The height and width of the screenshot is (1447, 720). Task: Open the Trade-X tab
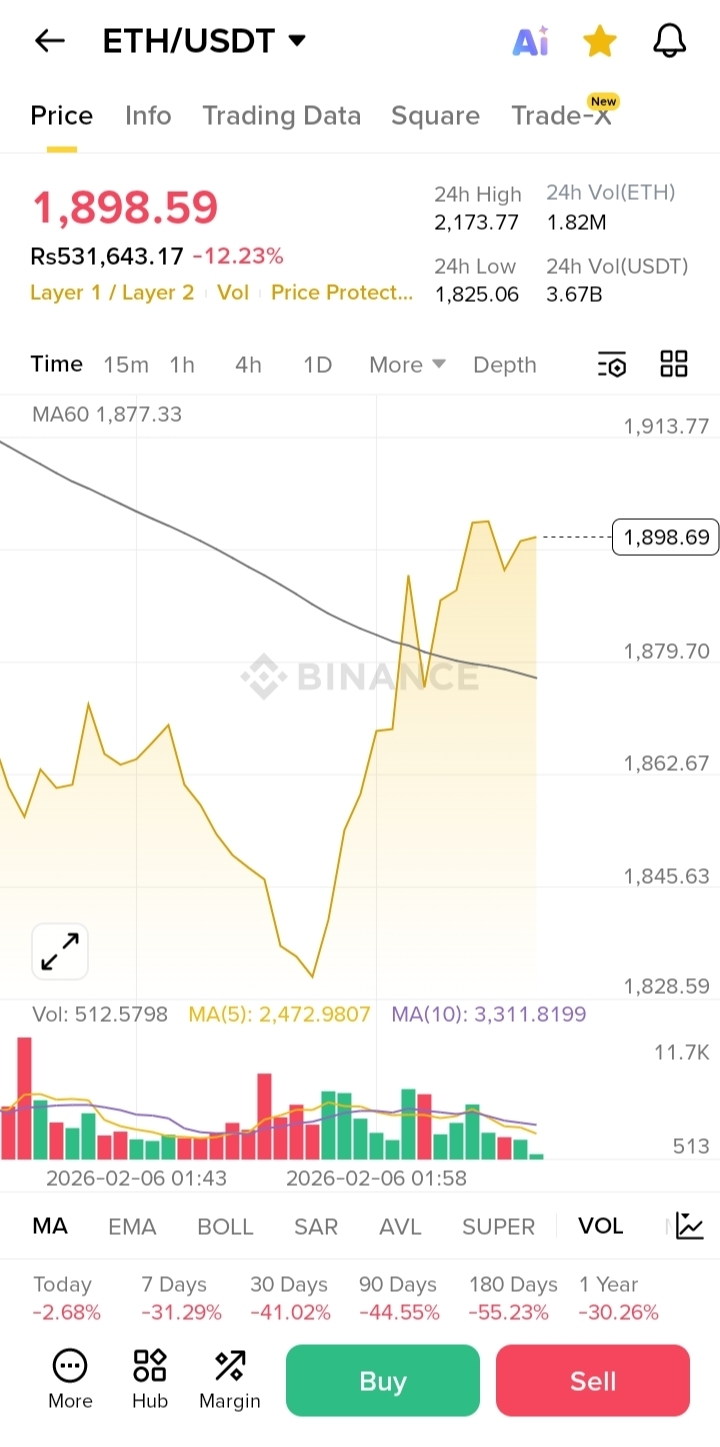point(561,116)
